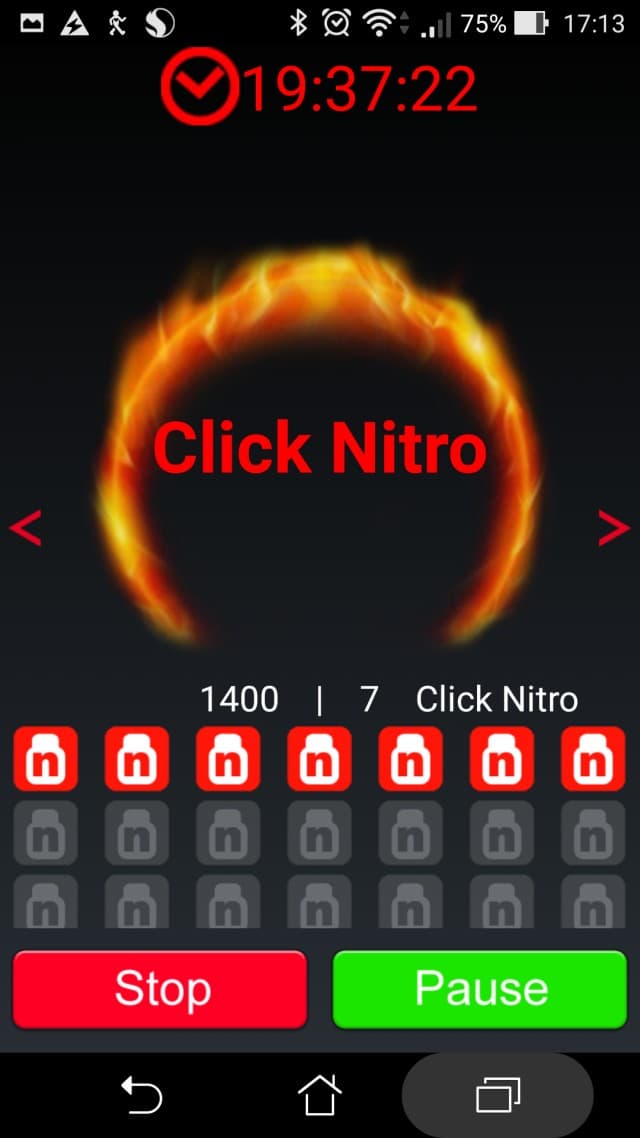Pause the running timer
640x1138 pixels.
point(480,989)
